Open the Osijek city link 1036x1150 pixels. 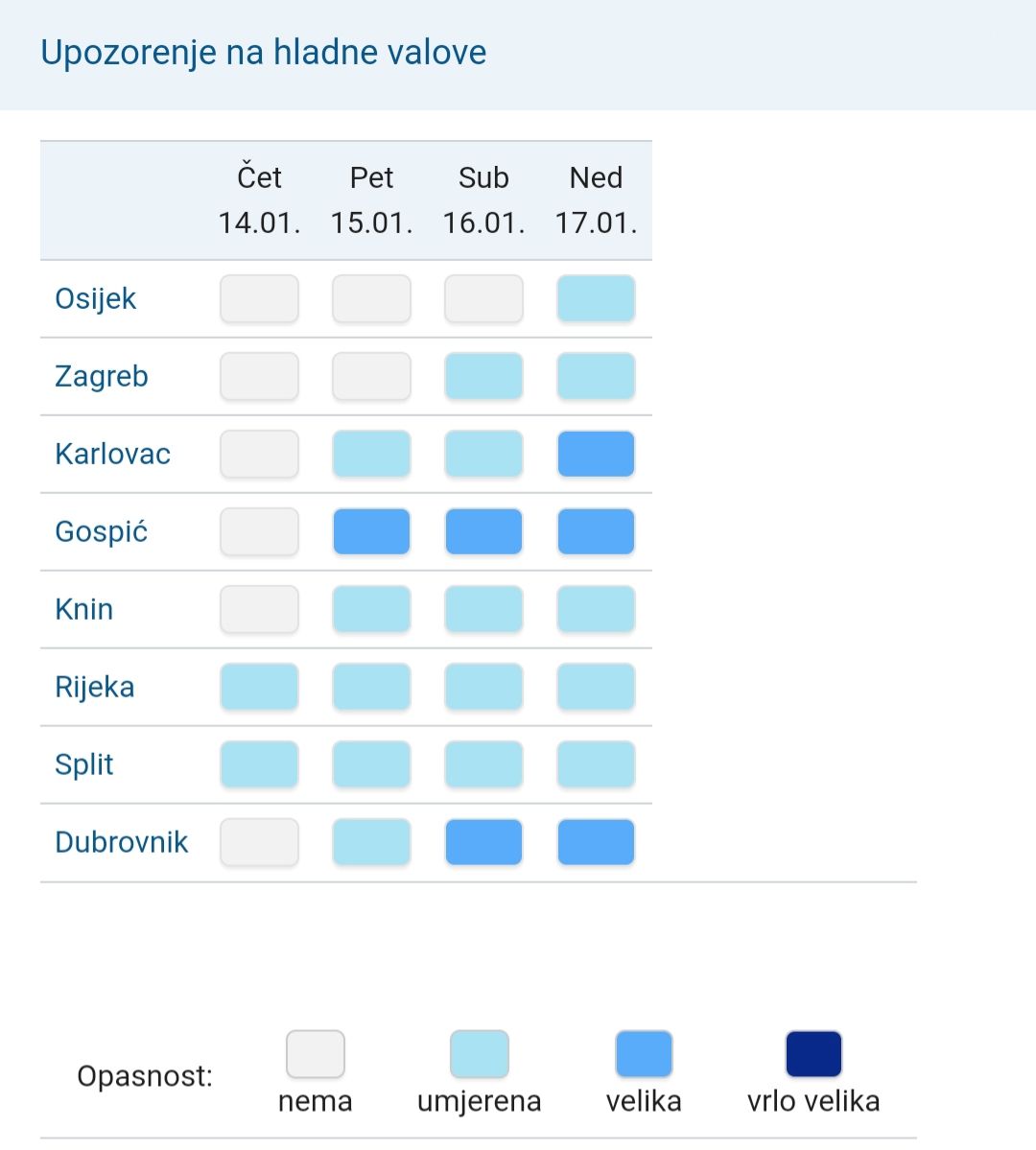click(96, 298)
